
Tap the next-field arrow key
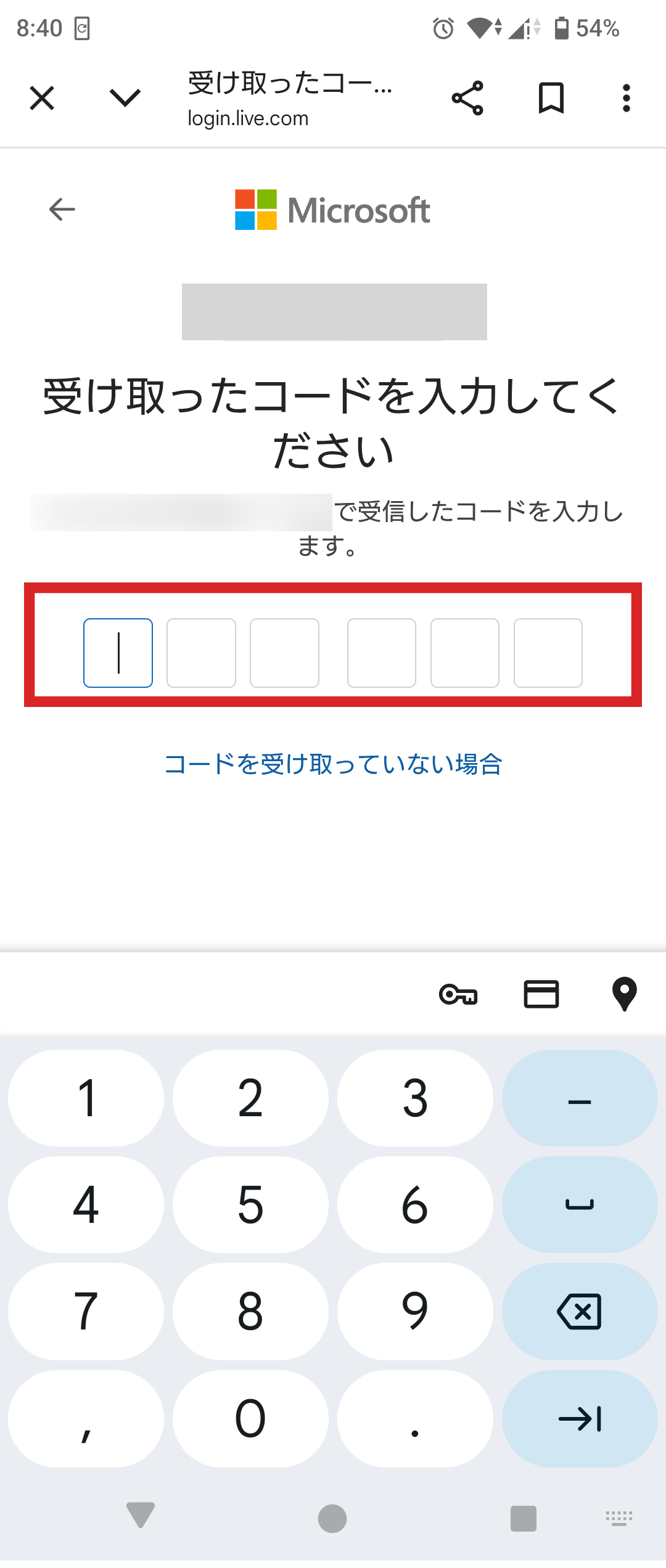click(579, 1418)
